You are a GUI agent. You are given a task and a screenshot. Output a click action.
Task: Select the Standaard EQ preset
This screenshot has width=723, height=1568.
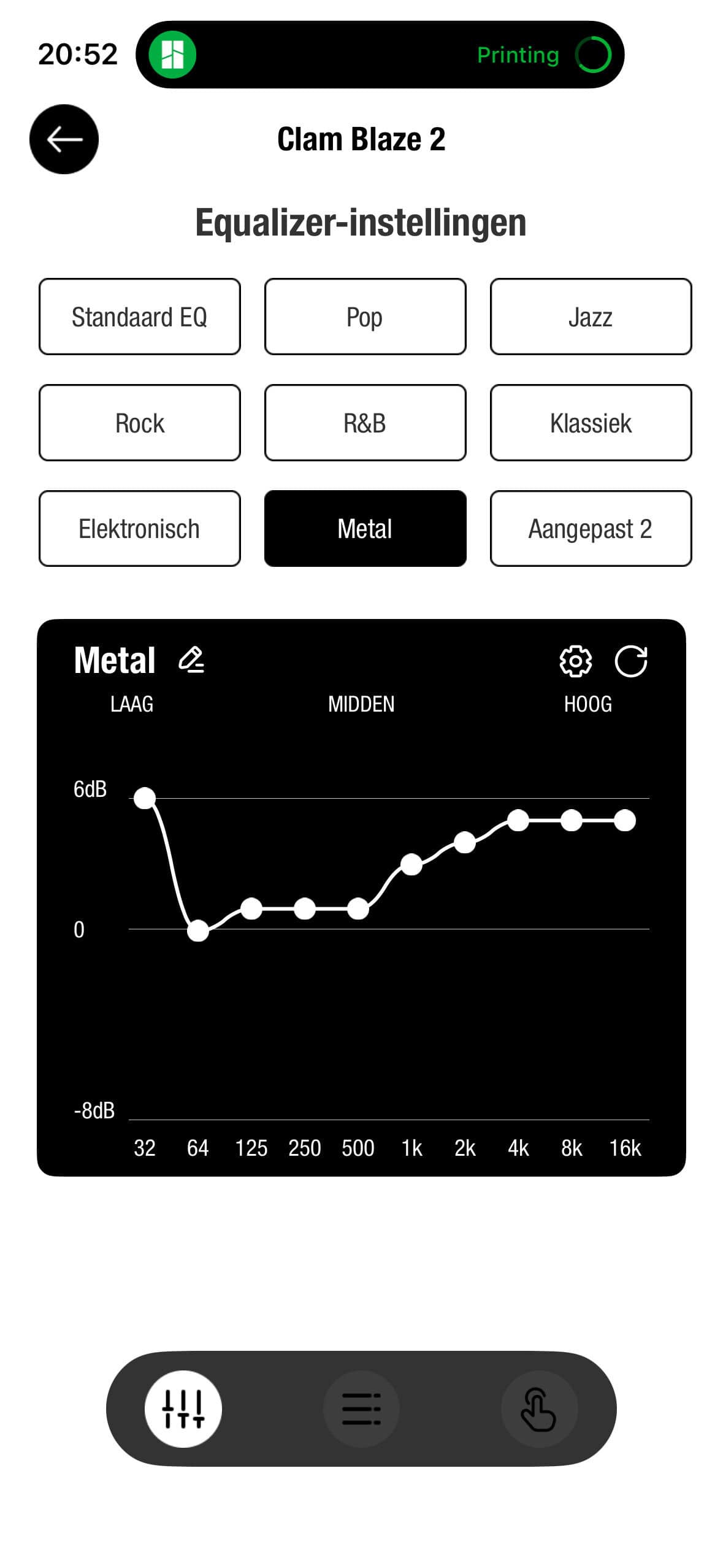139,317
